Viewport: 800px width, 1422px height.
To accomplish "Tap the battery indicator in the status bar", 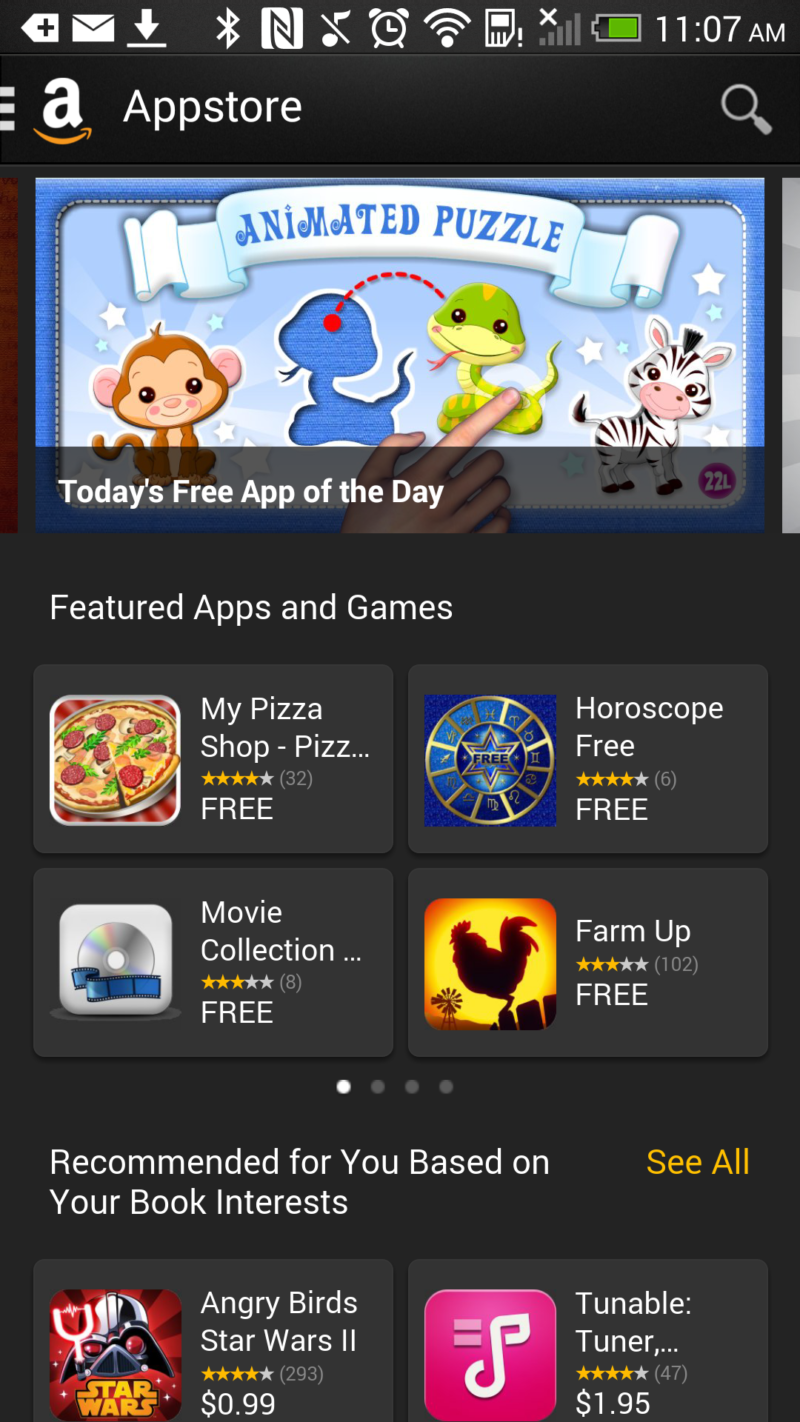I will pos(617,27).
